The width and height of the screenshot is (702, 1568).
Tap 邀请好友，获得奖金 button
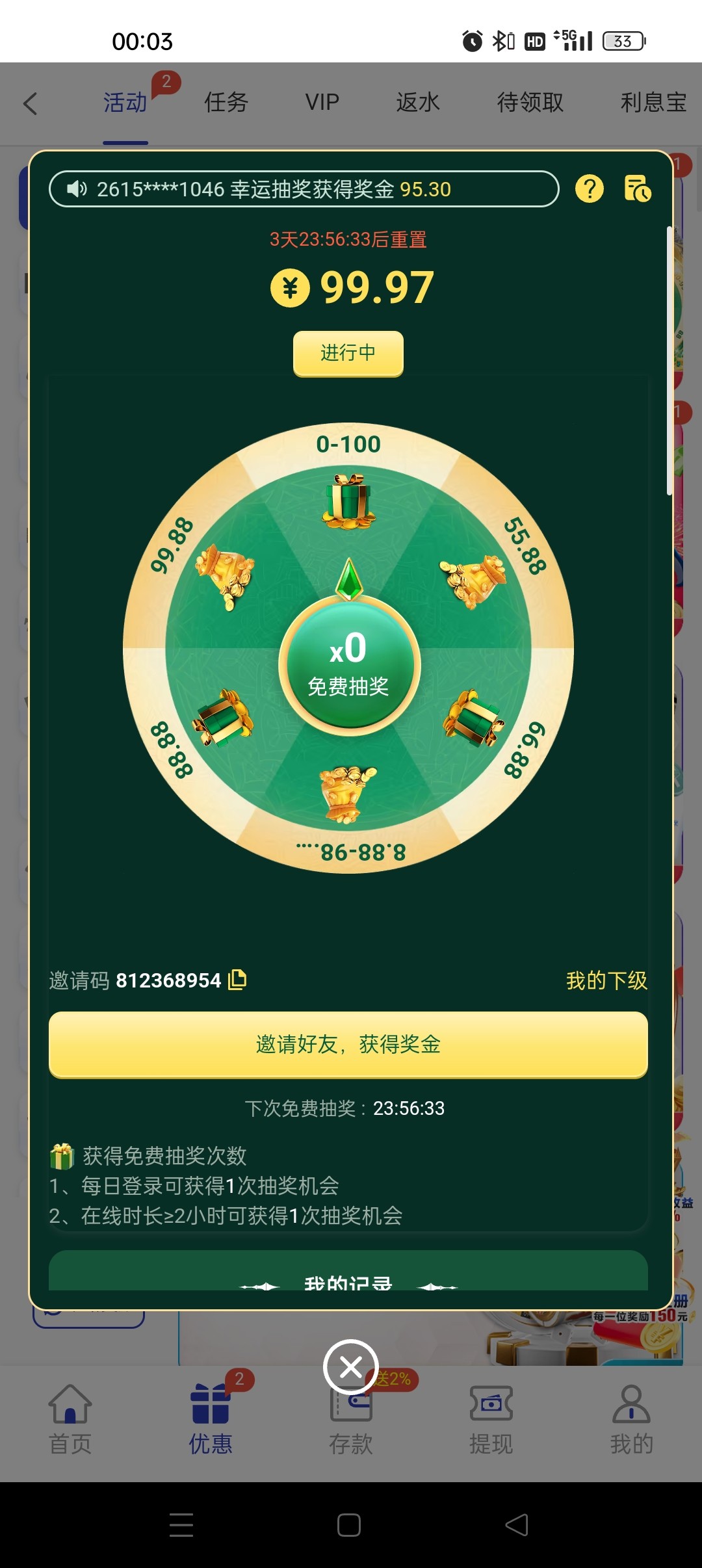(348, 1044)
